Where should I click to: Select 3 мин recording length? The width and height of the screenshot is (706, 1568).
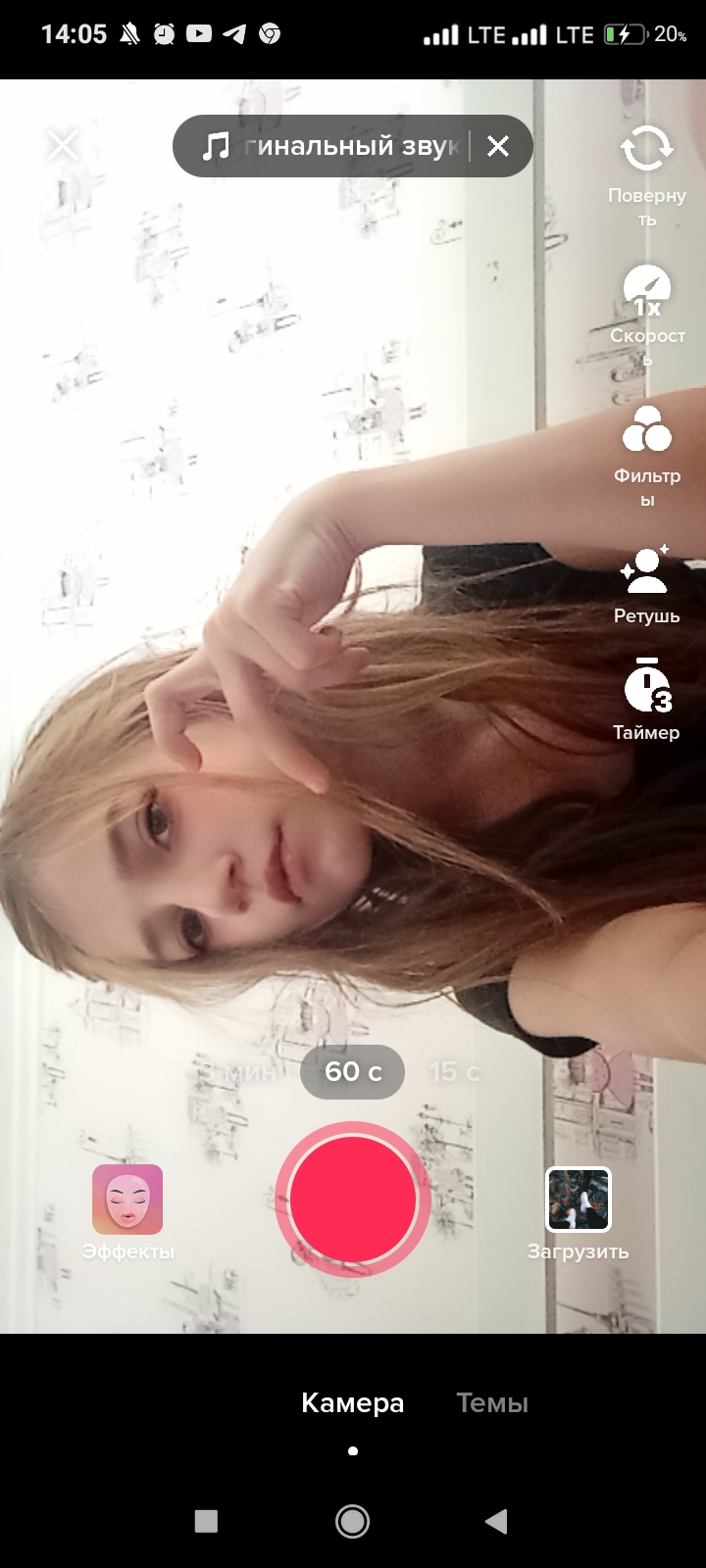[x=238, y=1071]
